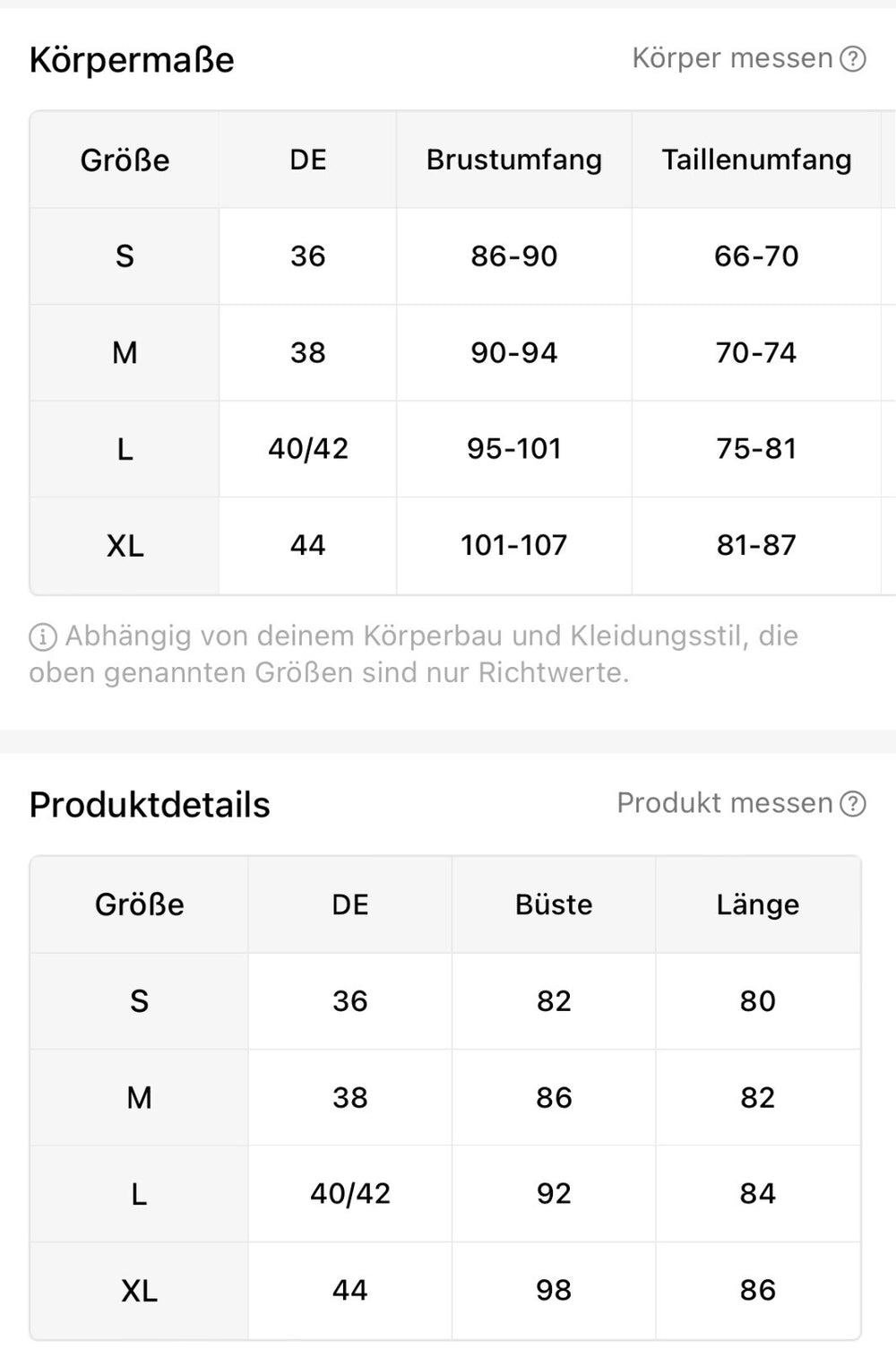
Task: Open the Produkt messen help
Action: [x=741, y=803]
